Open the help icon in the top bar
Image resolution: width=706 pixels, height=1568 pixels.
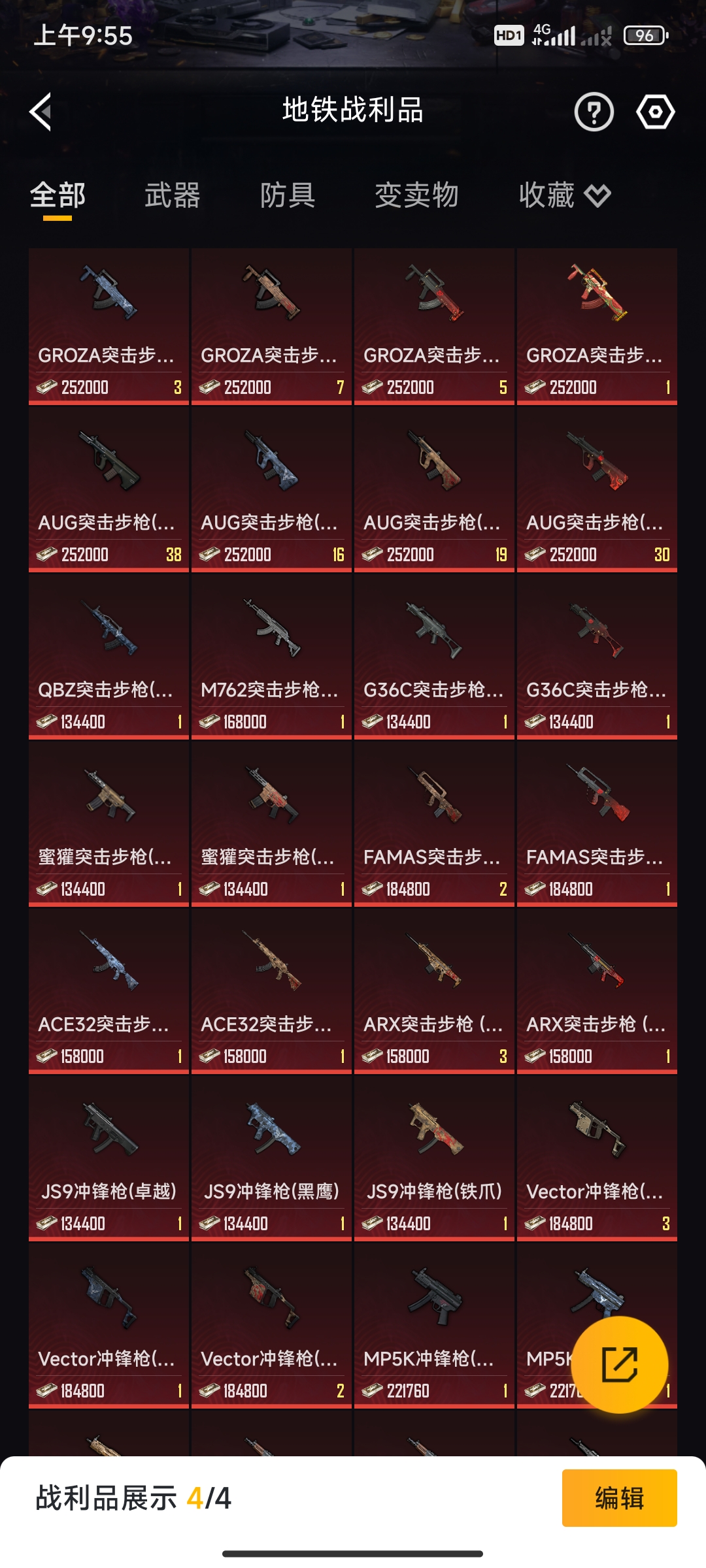click(593, 112)
